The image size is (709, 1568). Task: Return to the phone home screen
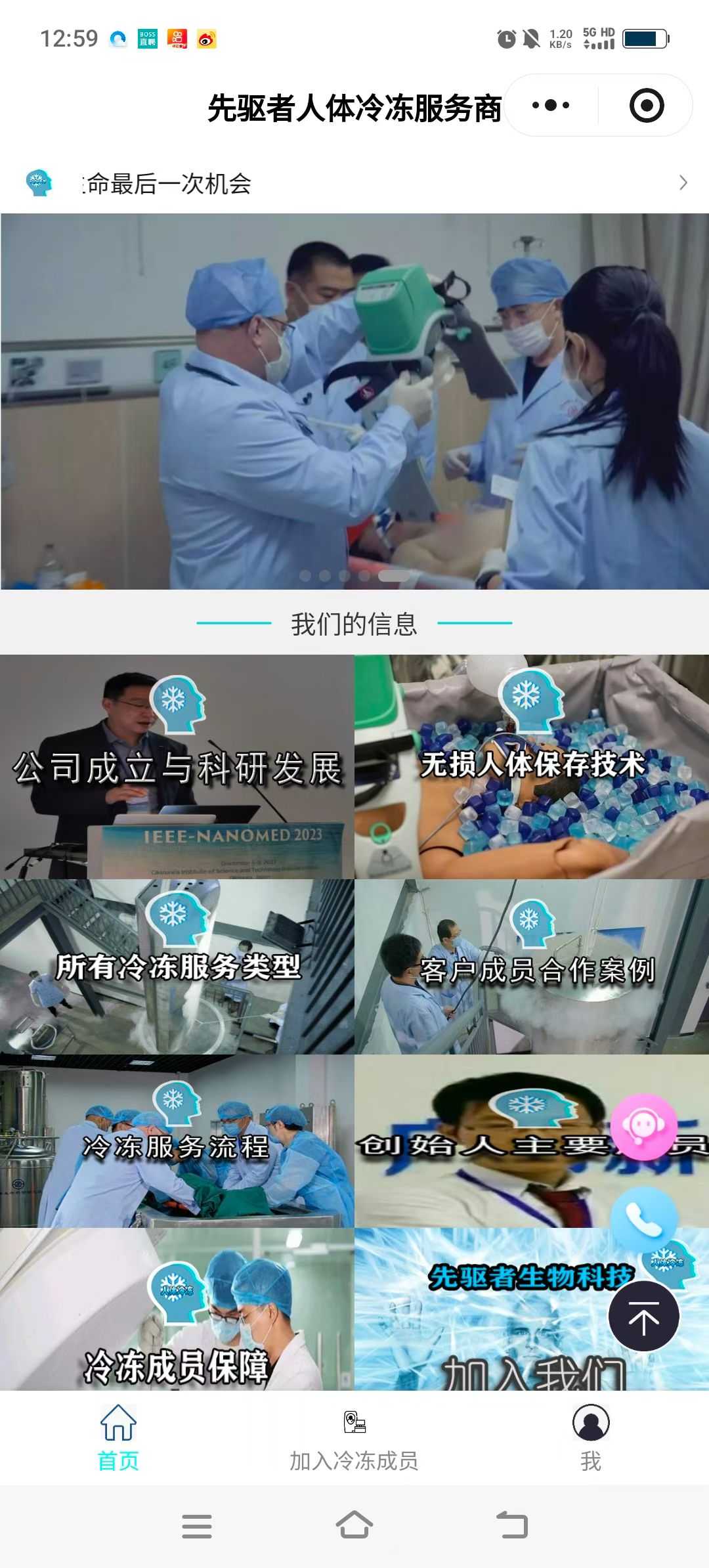(x=354, y=1525)
